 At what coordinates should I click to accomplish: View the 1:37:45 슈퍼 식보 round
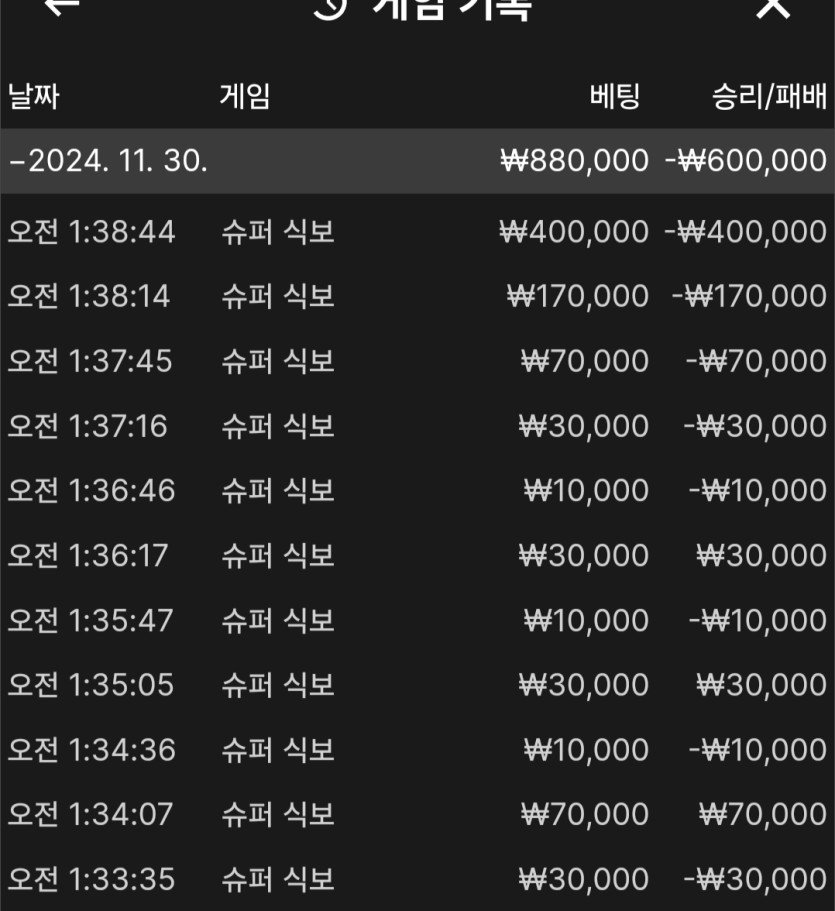click(x=417, y=361)
